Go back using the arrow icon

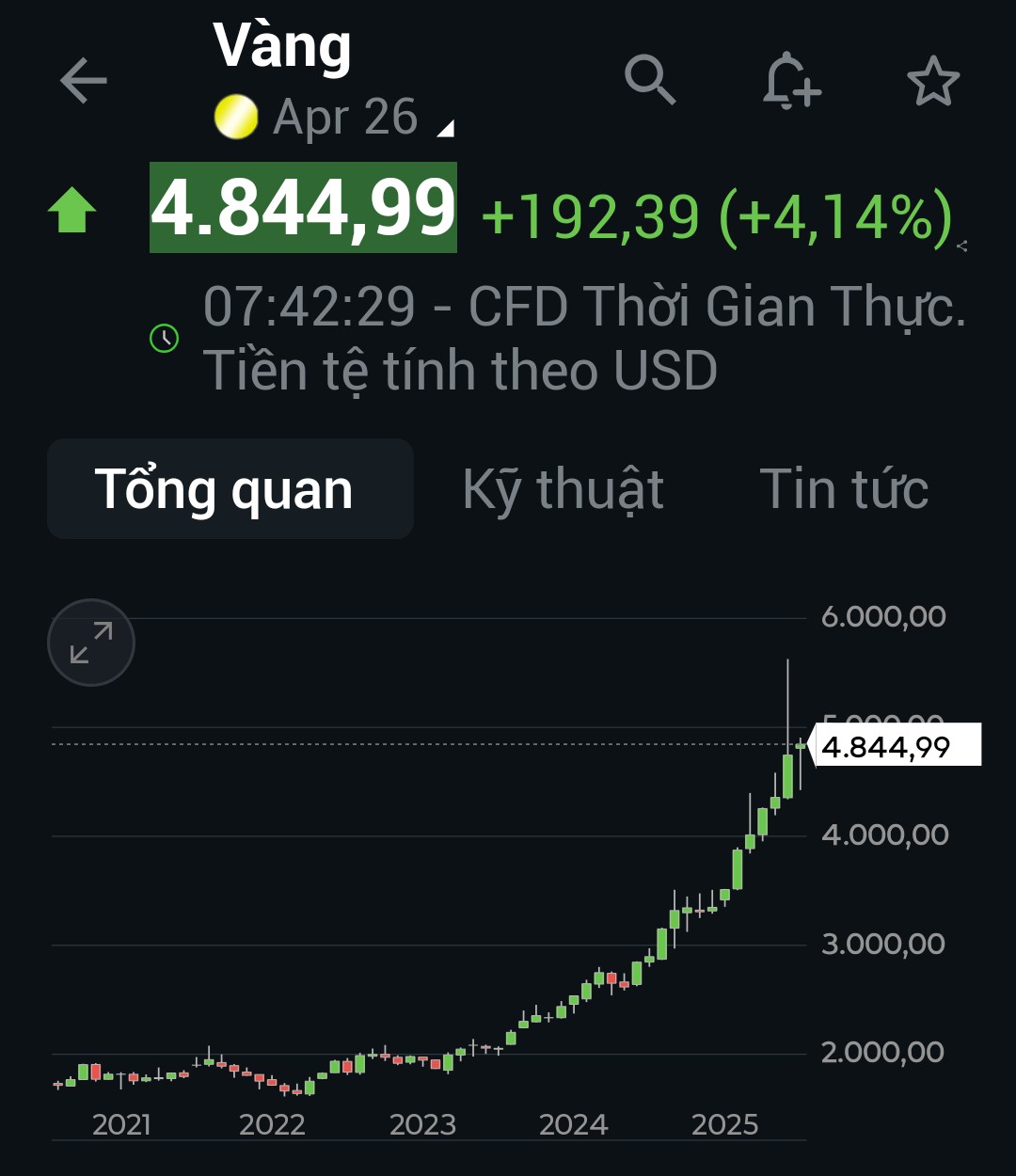[x=84, y=81]
